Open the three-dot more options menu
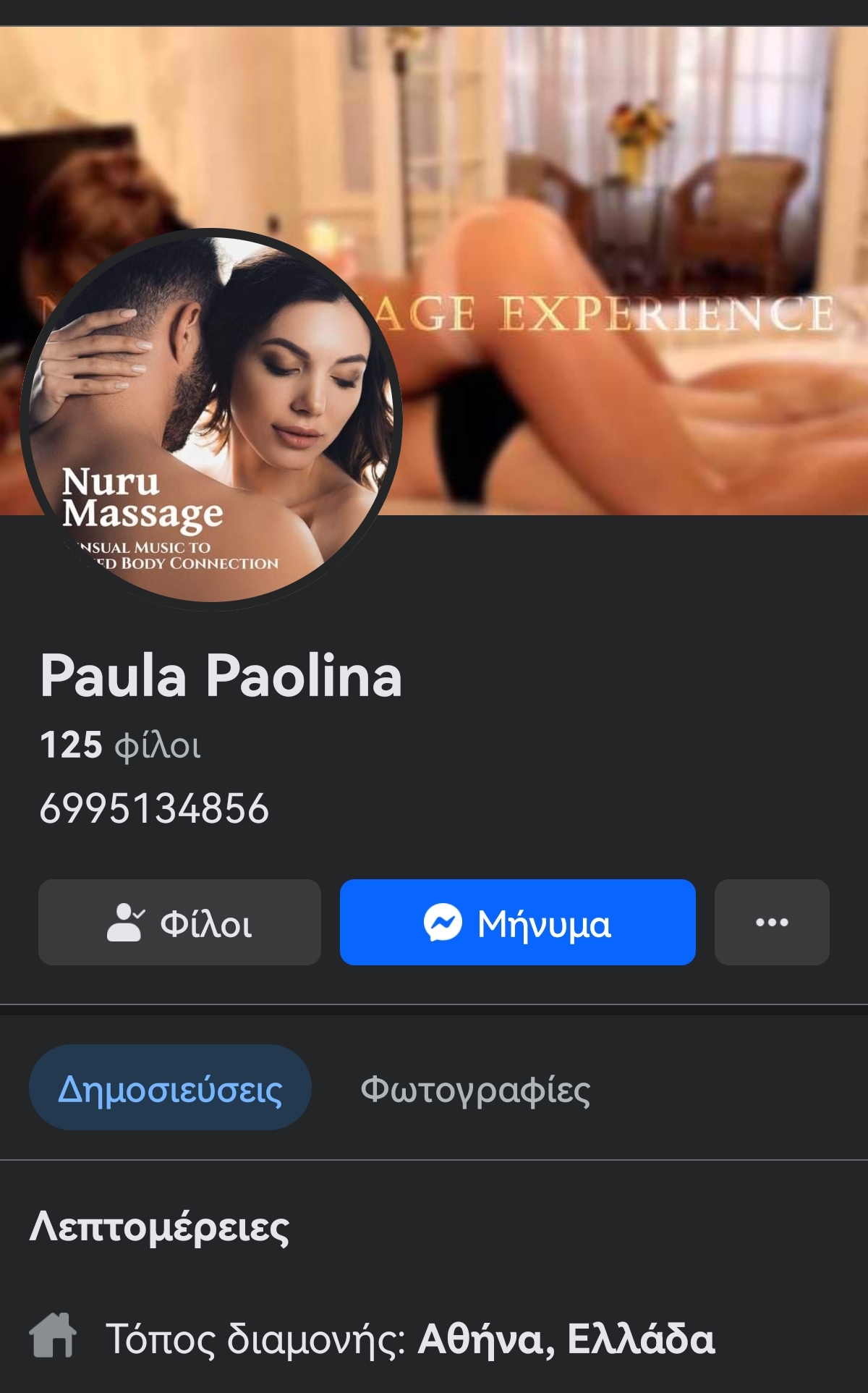868x1393 pixels. [772, 922]
